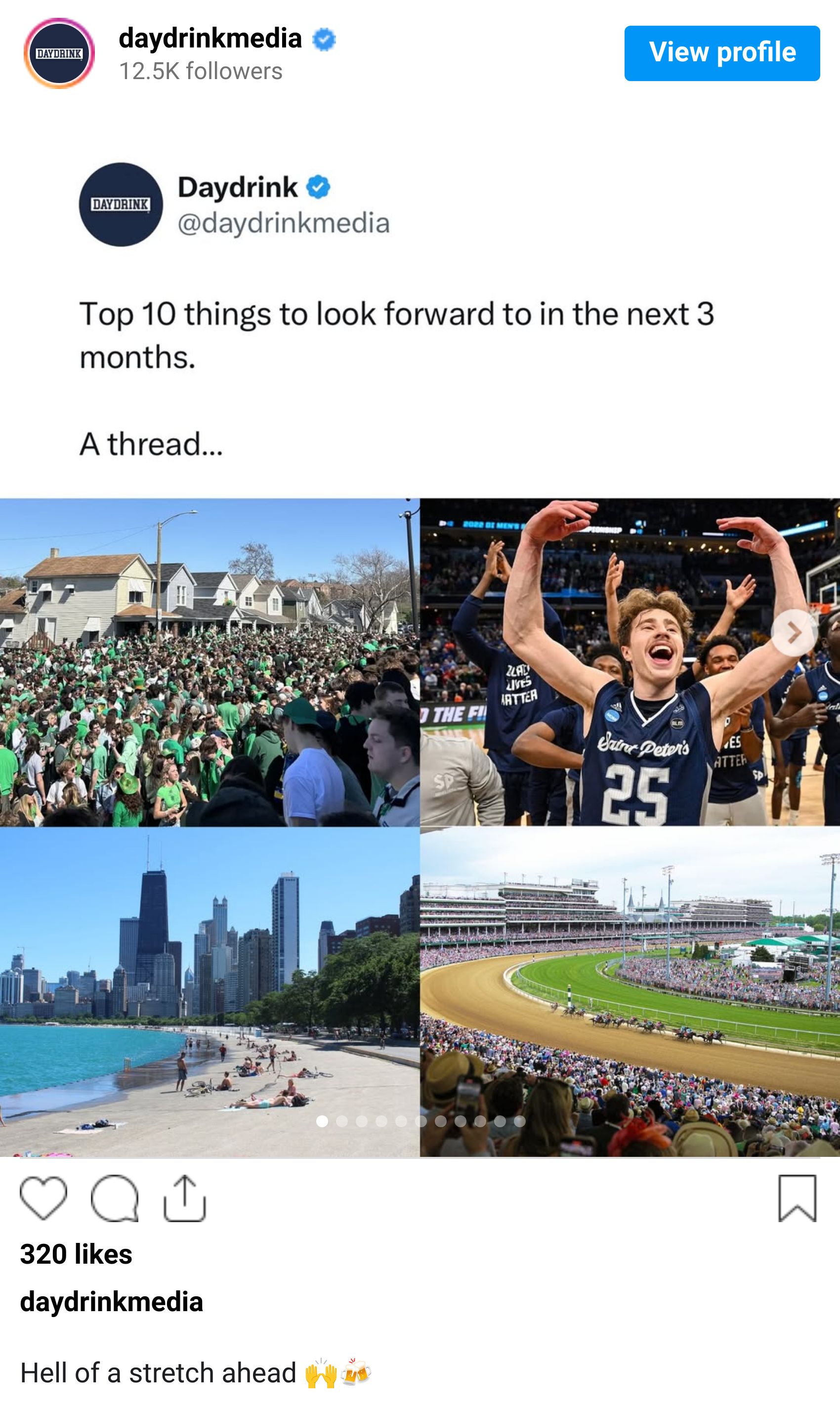Share this post
This screenshot has width=840, height=1412.
[x=184, y=1197]
